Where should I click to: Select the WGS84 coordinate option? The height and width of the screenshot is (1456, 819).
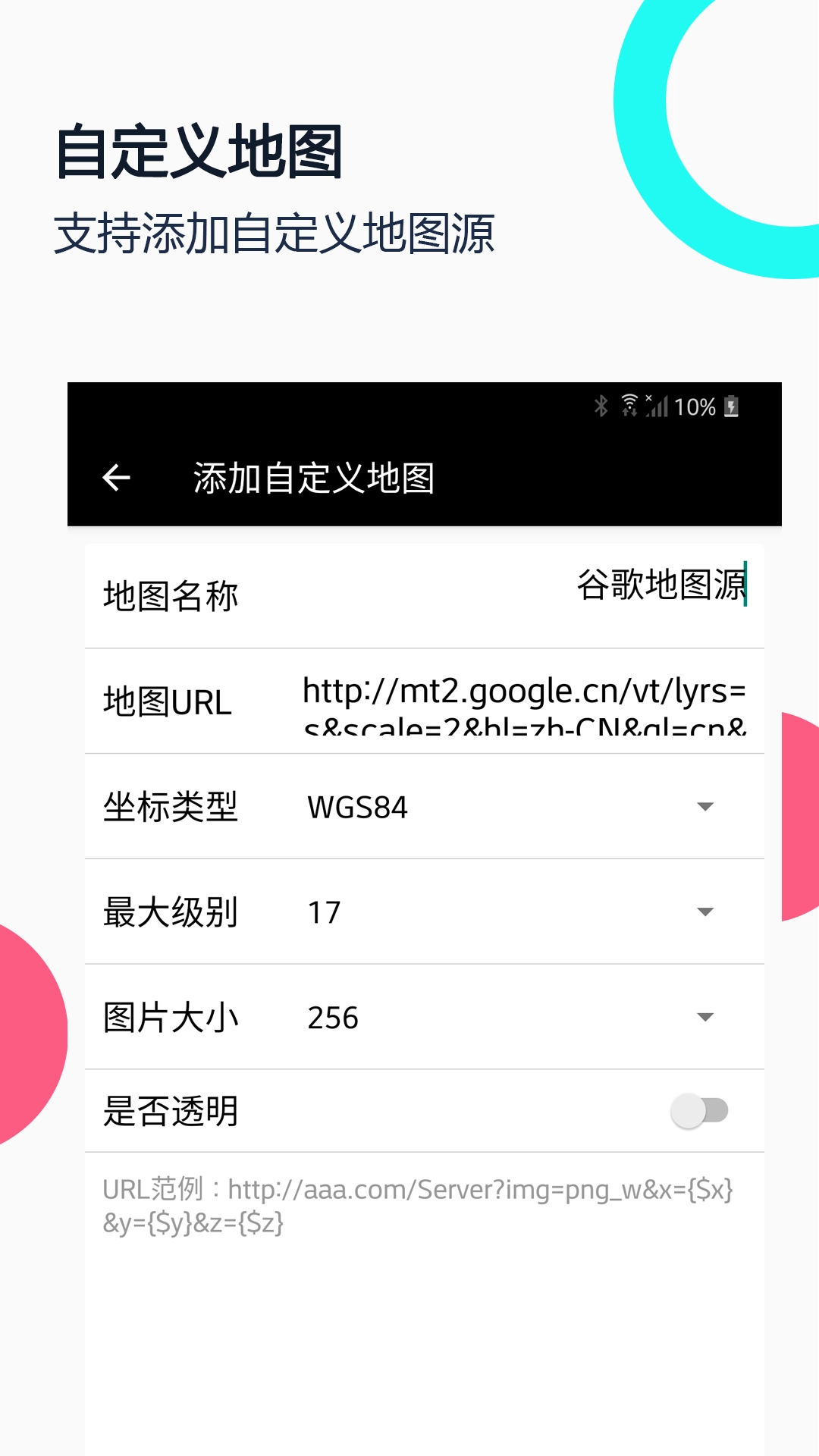point(356,807)
